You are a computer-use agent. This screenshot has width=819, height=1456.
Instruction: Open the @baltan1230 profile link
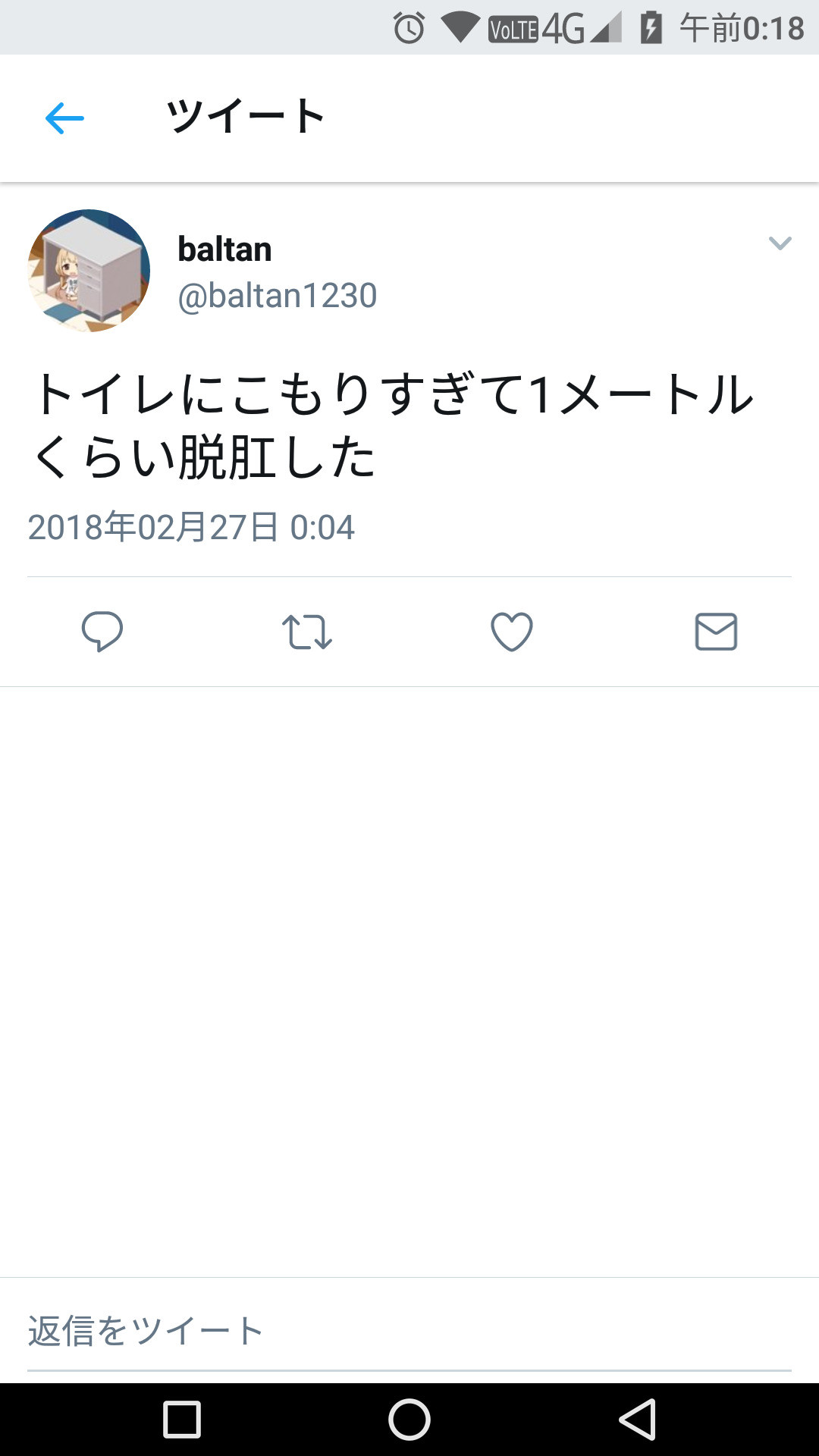tap(277, 296)
